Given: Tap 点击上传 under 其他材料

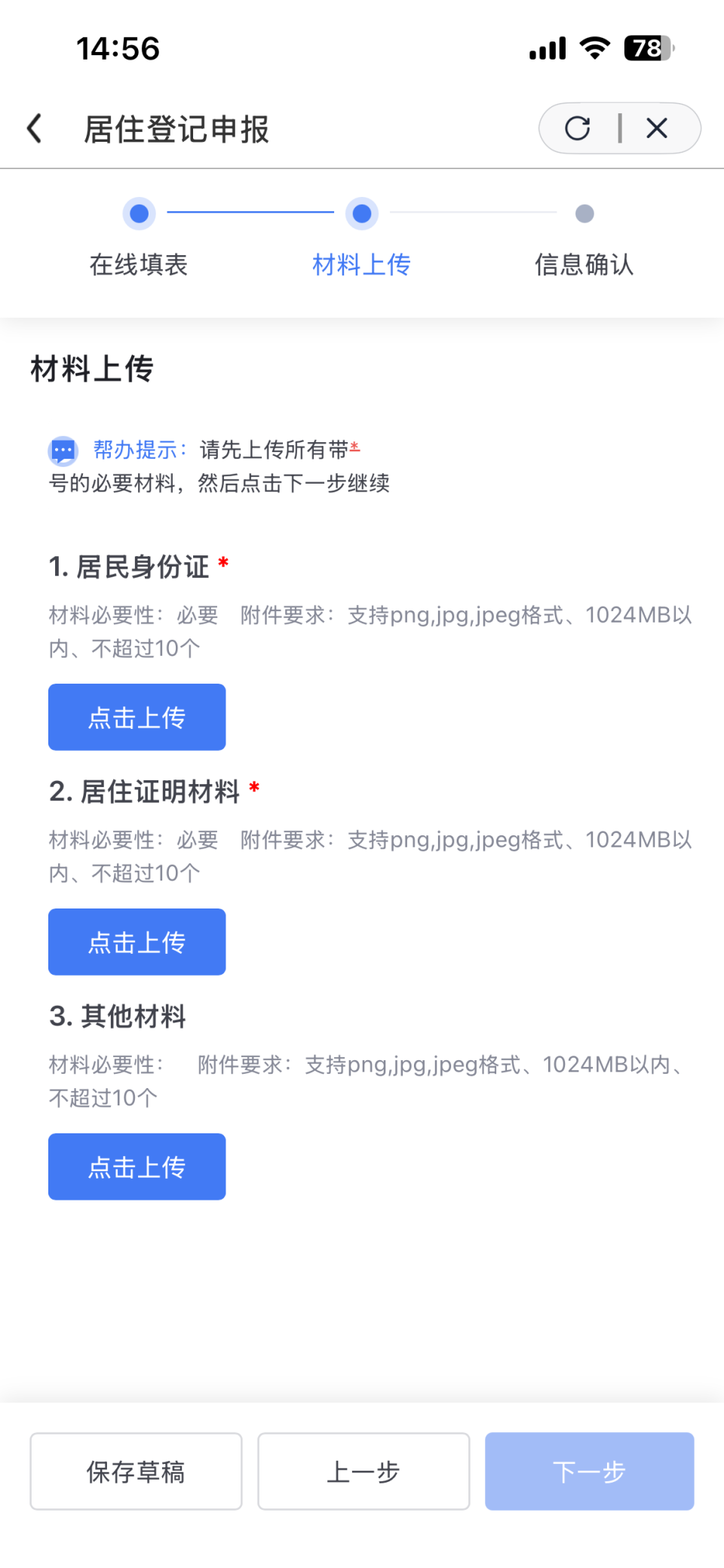Looking at the screenshot, I should (137, 1167).
